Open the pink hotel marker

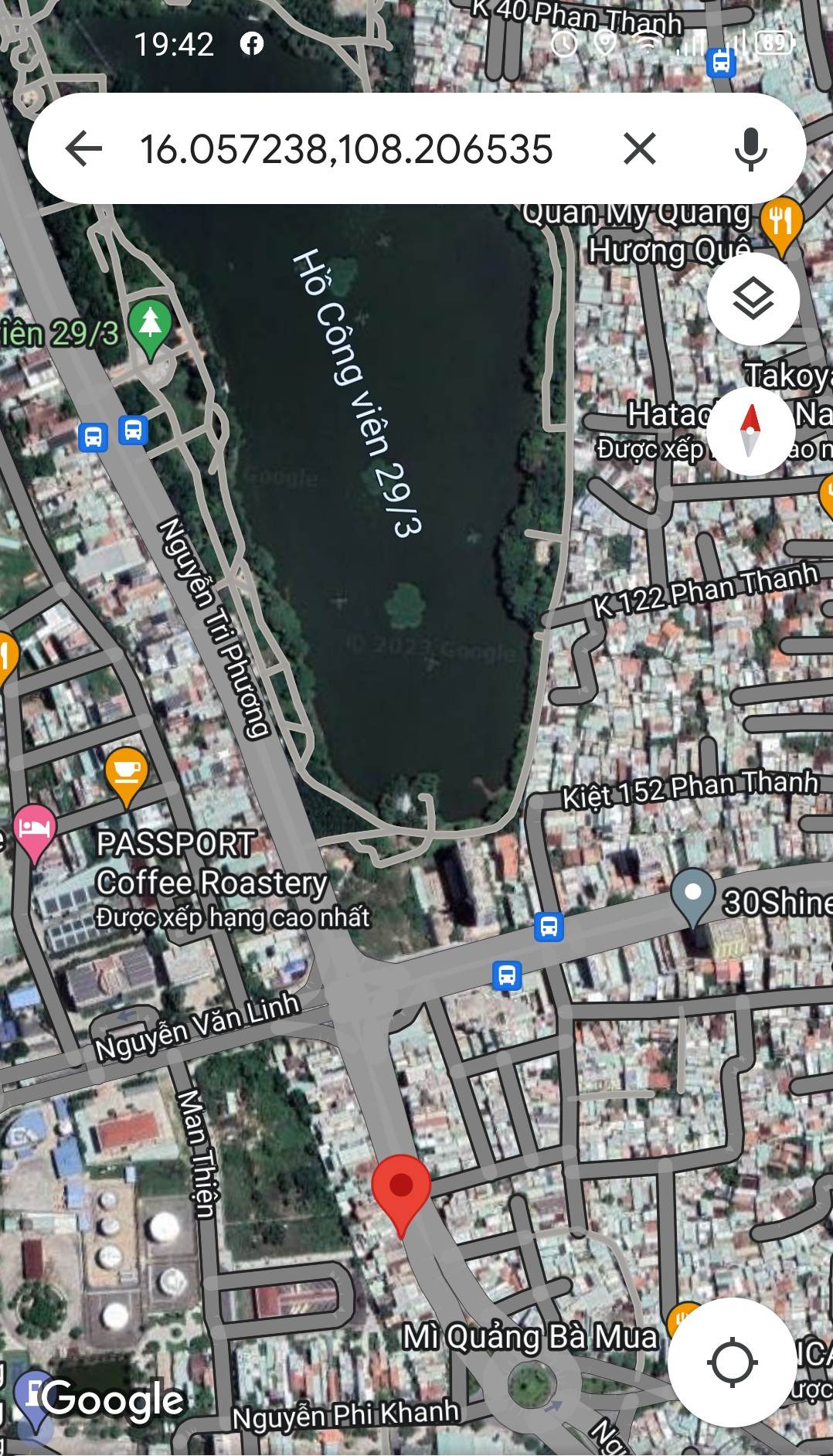[x=34, y=829]
